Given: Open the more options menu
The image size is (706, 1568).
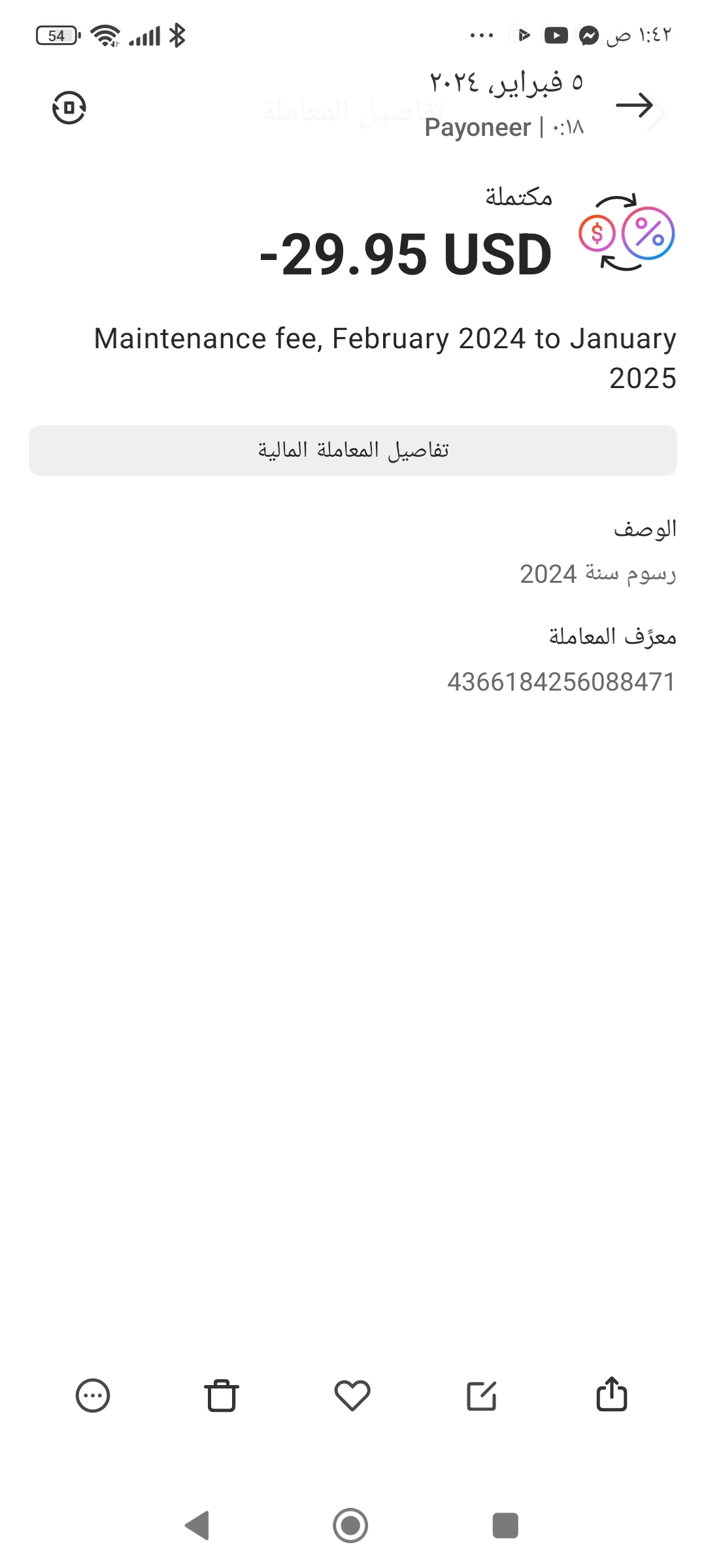Looking at the screenshot, I should (x=93, y=1396).
